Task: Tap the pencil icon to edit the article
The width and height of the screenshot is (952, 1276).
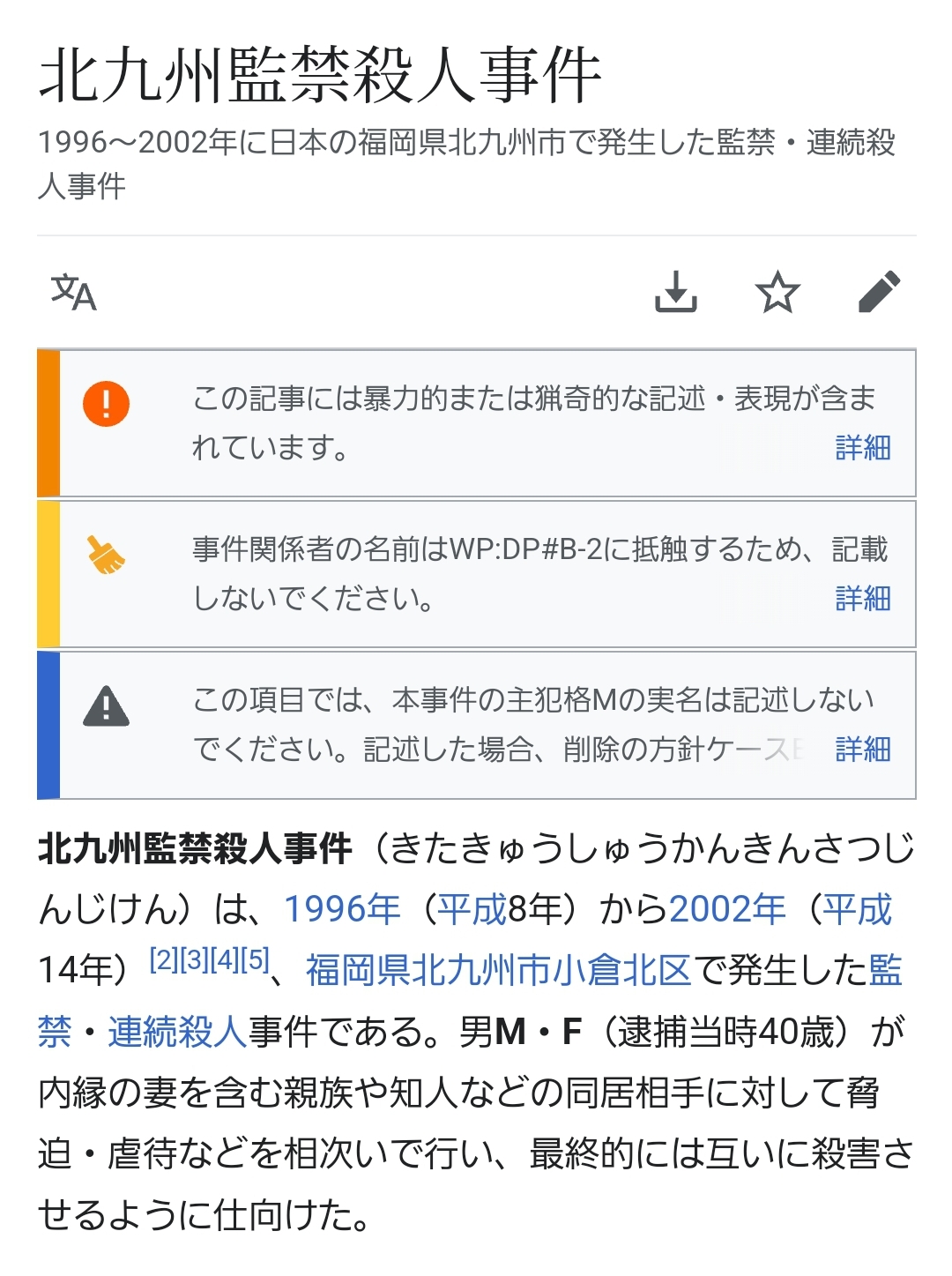Action: [879, 292]
